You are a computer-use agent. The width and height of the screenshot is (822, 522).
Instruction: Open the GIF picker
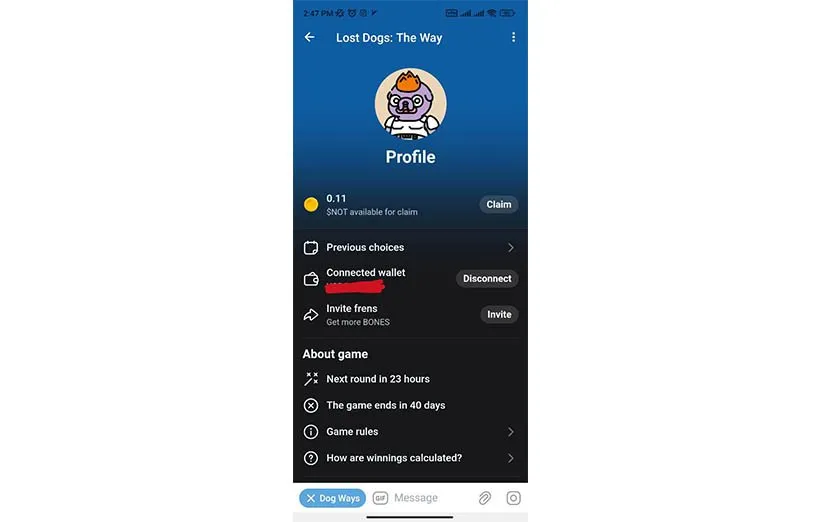coord(380,498)
